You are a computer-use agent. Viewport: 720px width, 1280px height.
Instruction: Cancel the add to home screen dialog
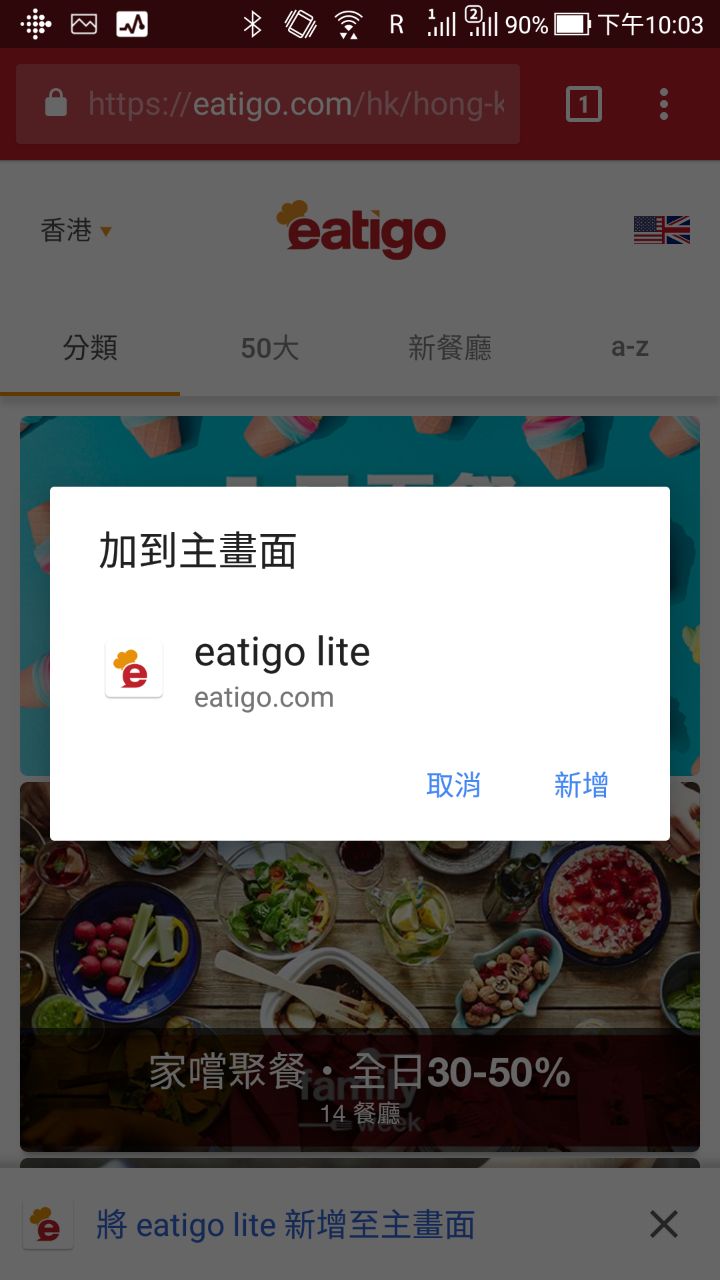pyautogui.click(x=453, y=785)
